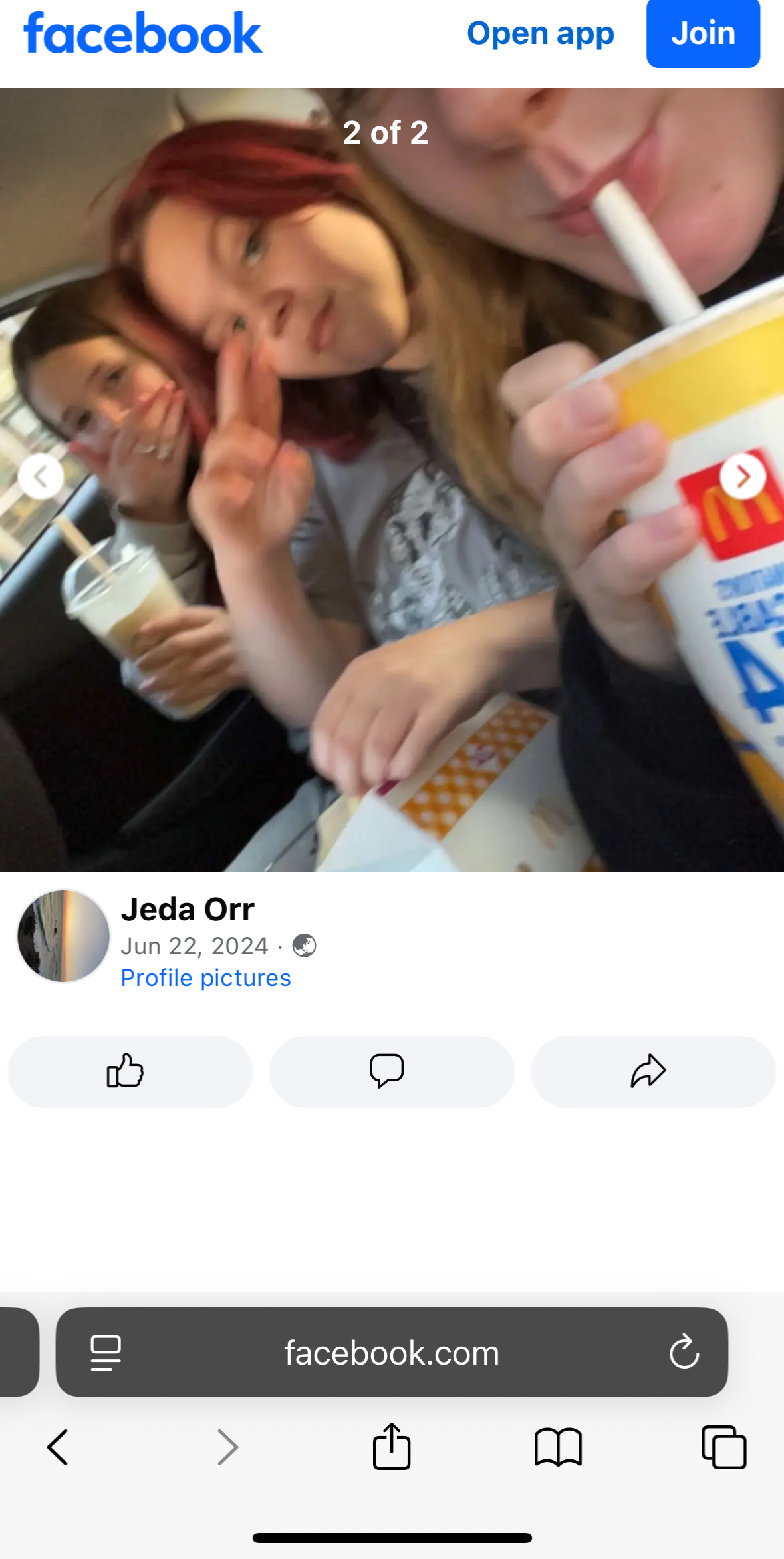Image resolution: width=784 pixels, height=1559 pixels.
Task: Advance to the next photo arrow
Action: tap(743, 476)
